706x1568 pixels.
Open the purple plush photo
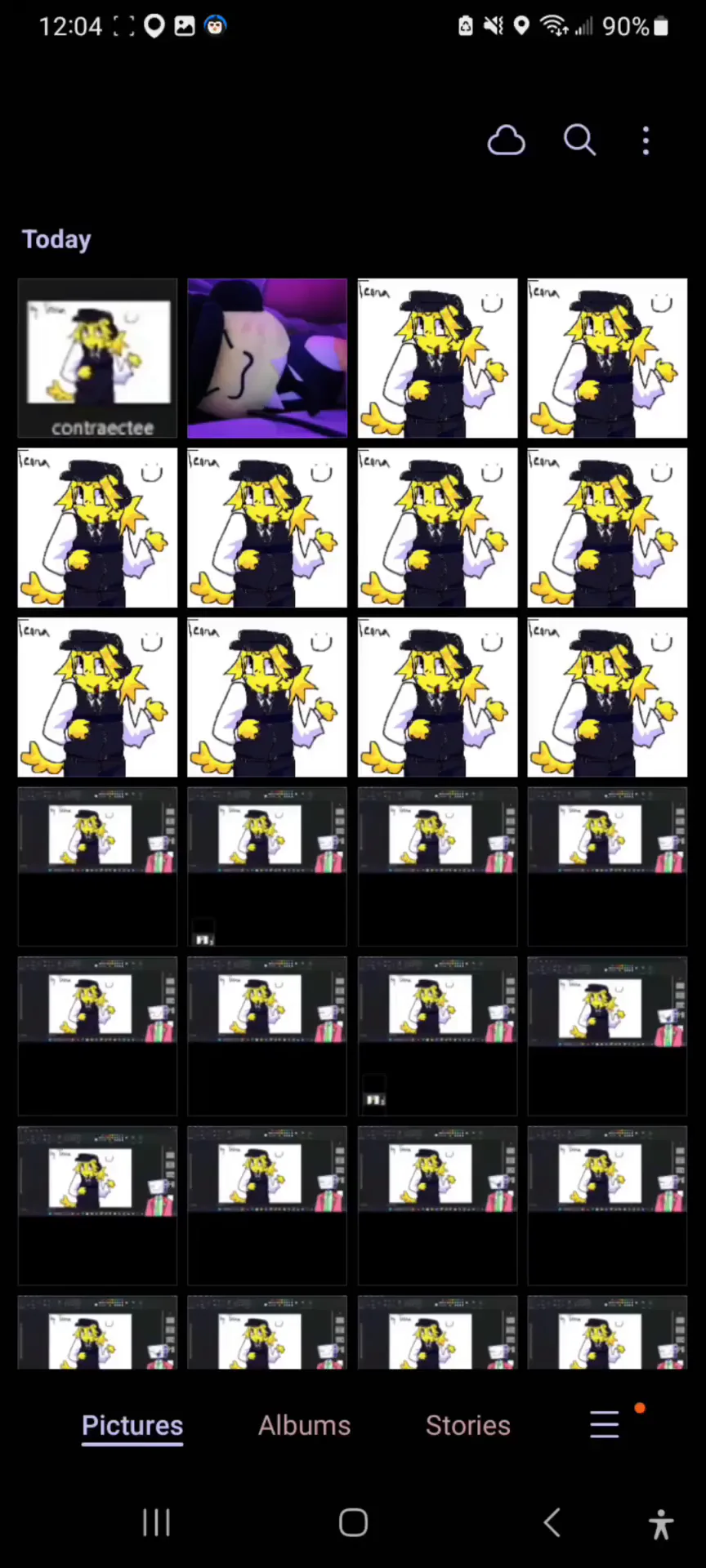(x=267, y=358)
